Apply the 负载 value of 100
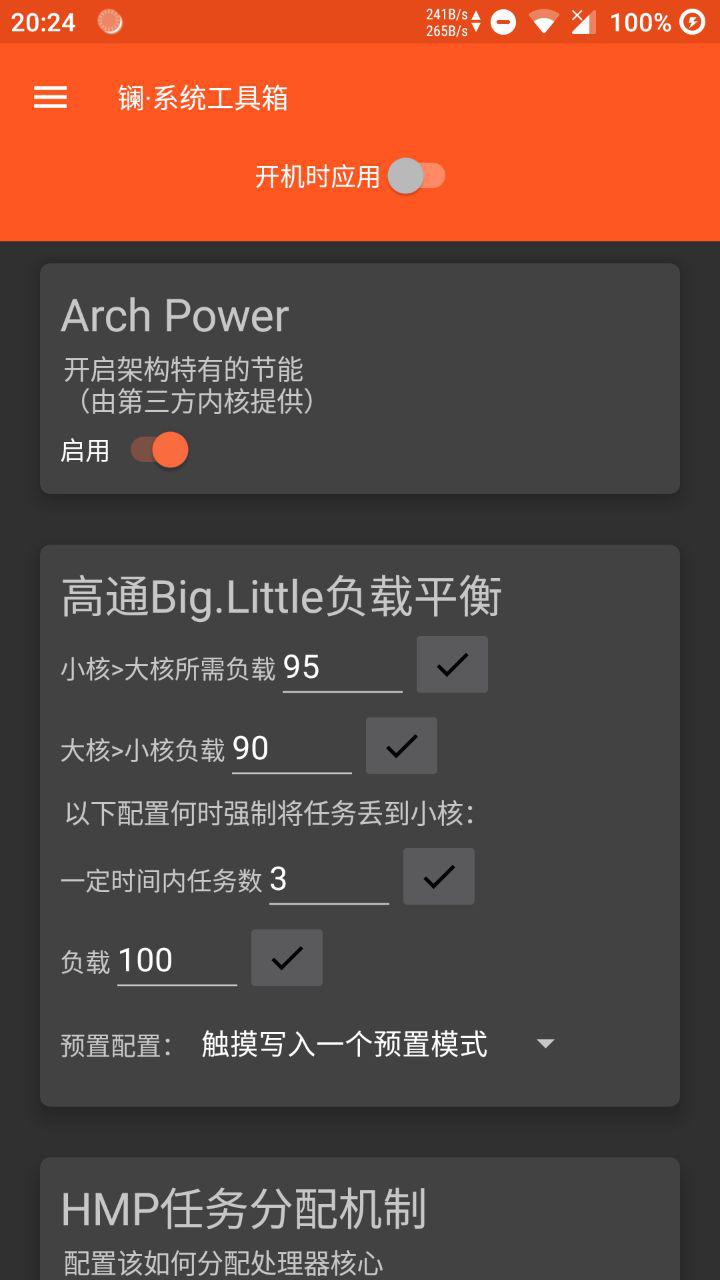720x1280 pixels. [286, 958]
